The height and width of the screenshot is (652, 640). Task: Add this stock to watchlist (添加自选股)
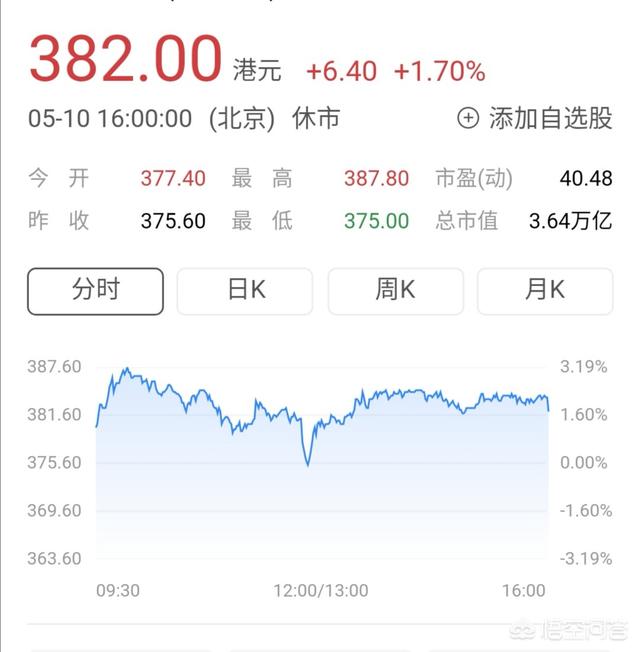click(x=534, y=119)
